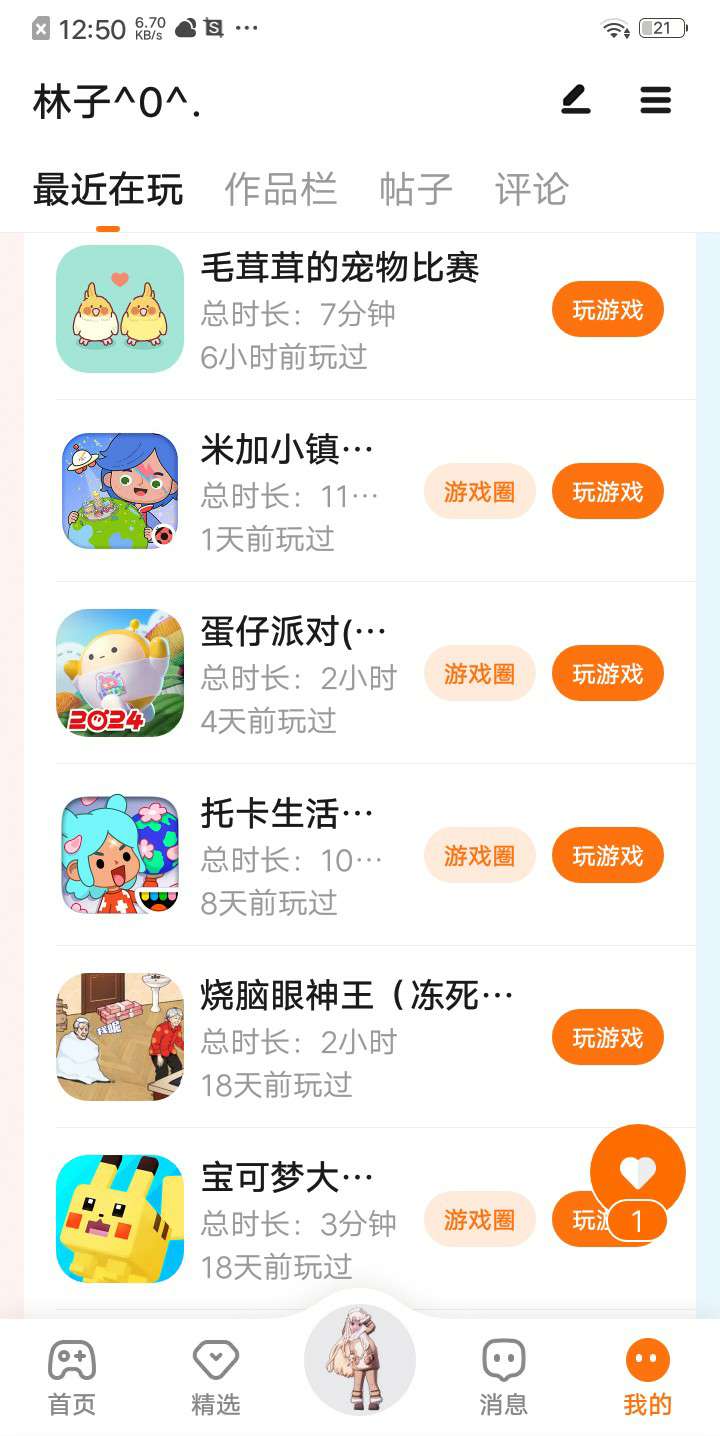Go to the 首页 tab

(x=72, y=1378)
